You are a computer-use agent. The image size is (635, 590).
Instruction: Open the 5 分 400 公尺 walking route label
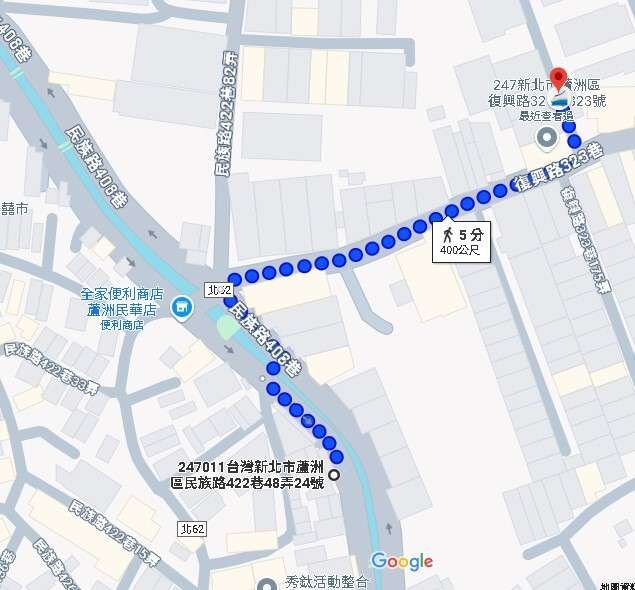coord(461,242)
